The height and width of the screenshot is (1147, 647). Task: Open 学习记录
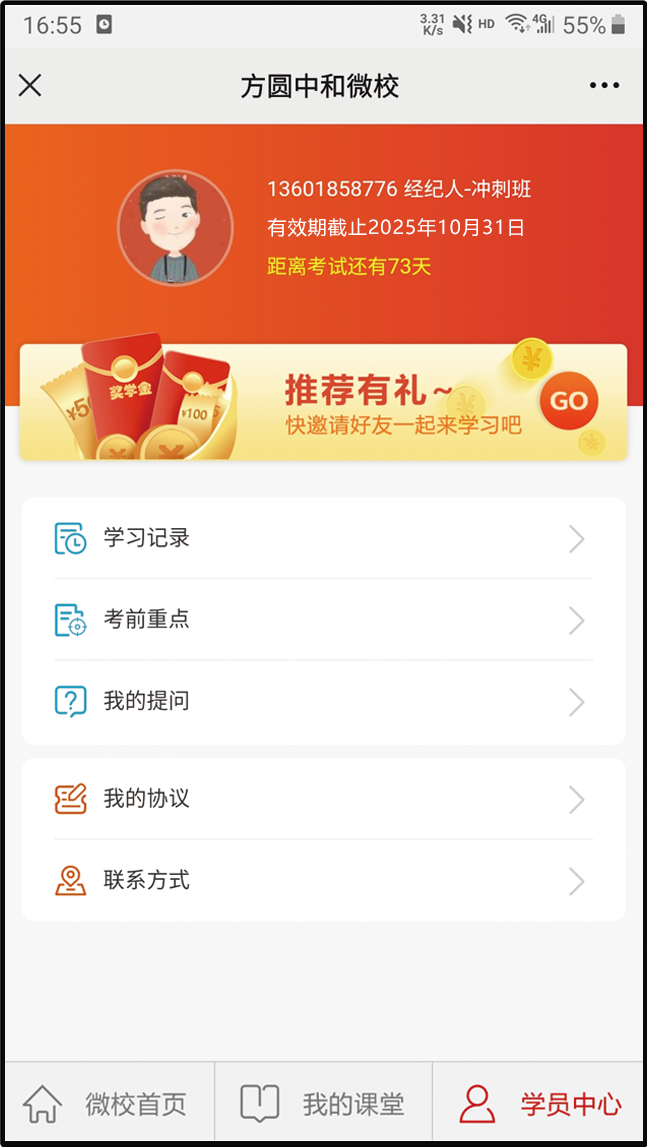click(x=323, y=538)
